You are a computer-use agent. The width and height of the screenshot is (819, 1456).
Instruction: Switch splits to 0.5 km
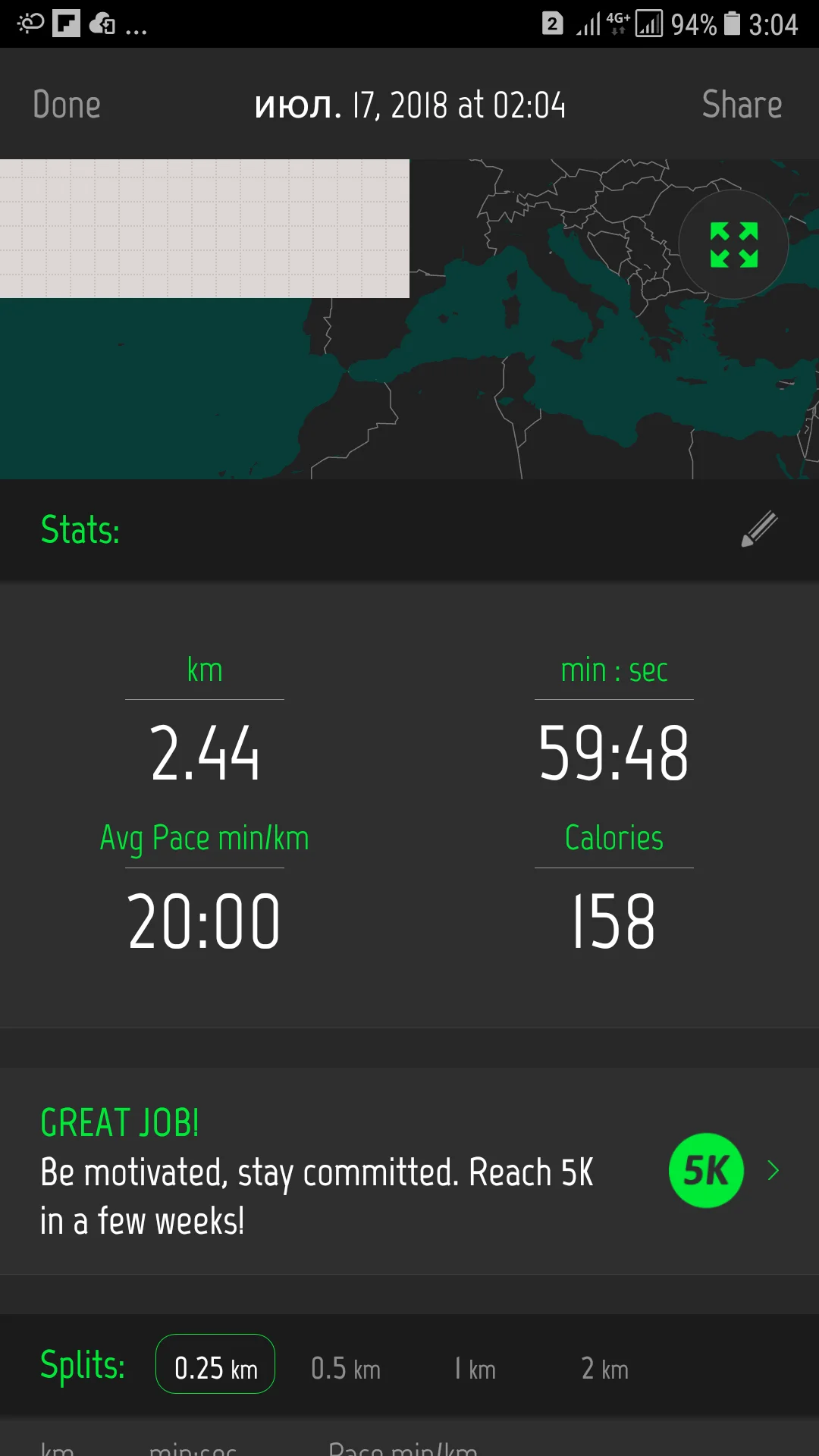point(346,1369)
